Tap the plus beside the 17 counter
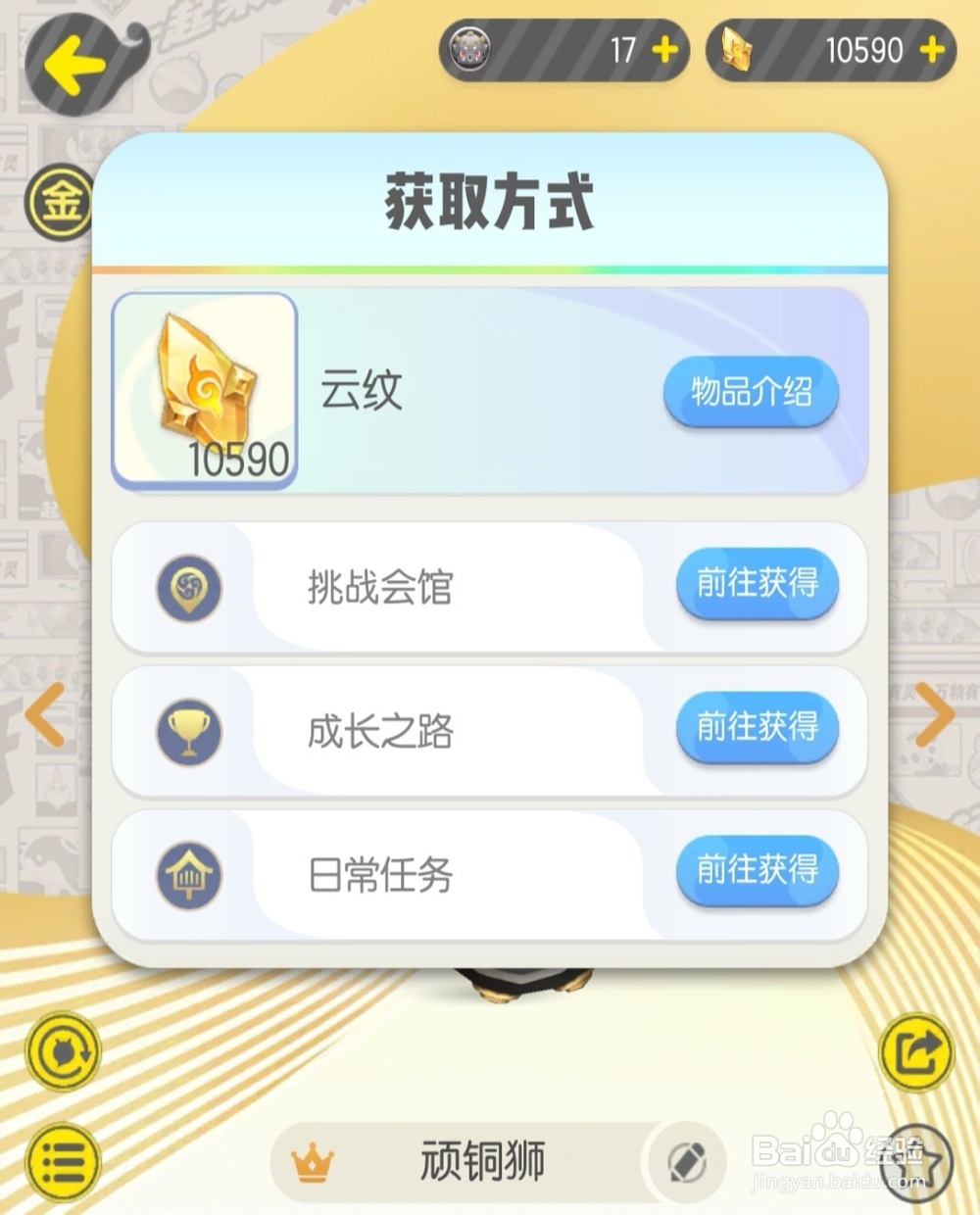This screenshot has width=980, height=1215. point(662,49)
